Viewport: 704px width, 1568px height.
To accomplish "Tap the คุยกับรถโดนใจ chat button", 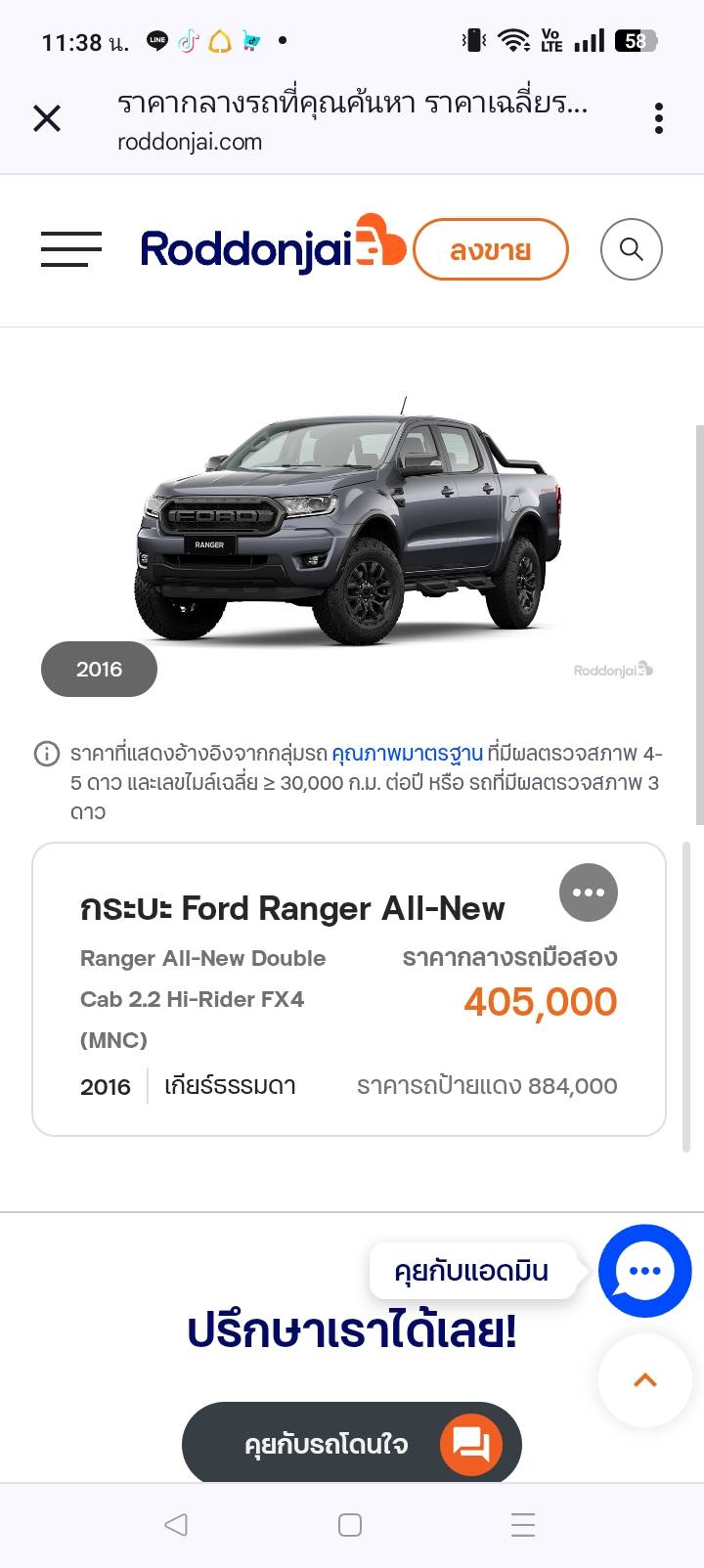I will (x=352, y=1444).
